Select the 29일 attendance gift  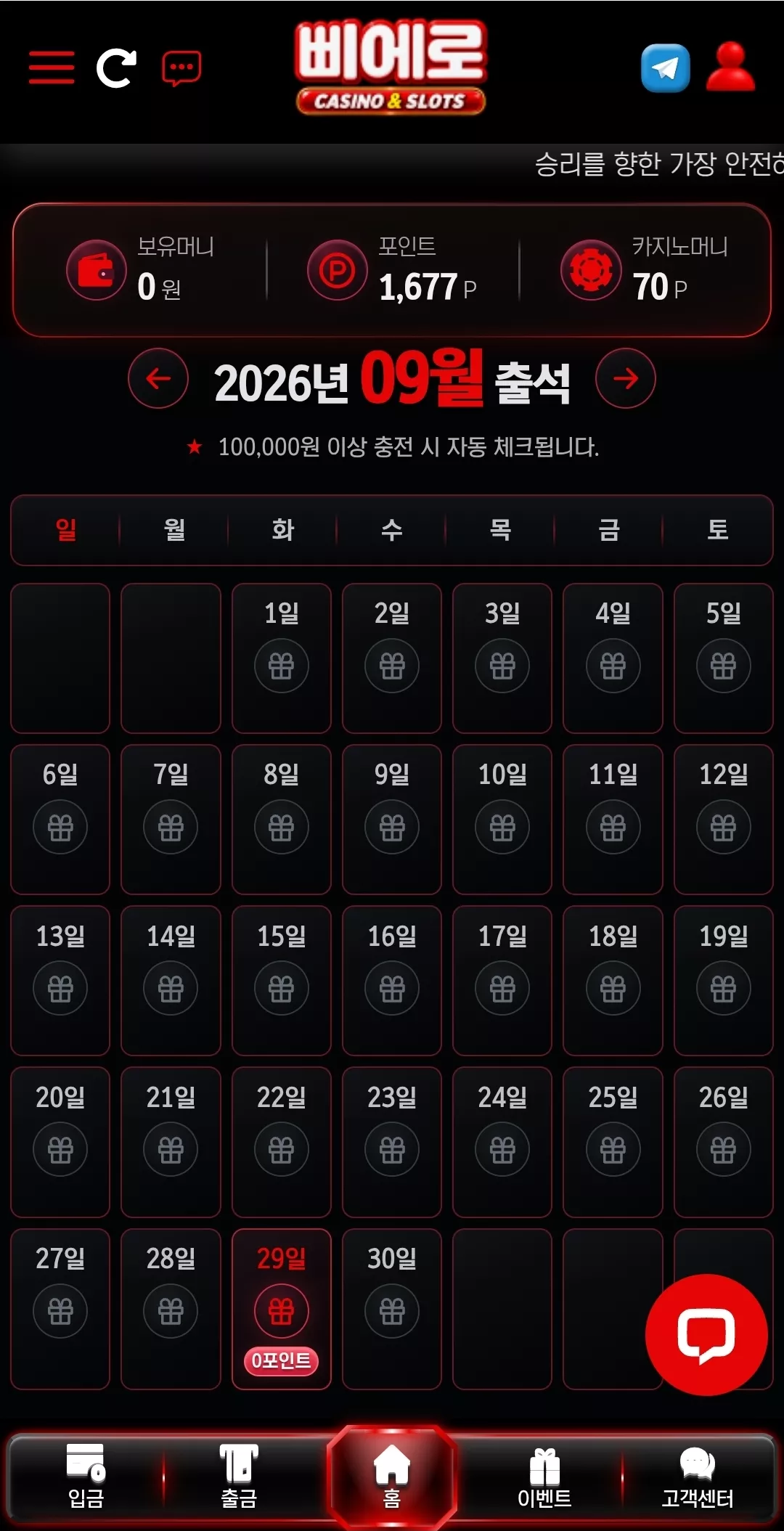pyautogui.click(x=282, y=1311)
